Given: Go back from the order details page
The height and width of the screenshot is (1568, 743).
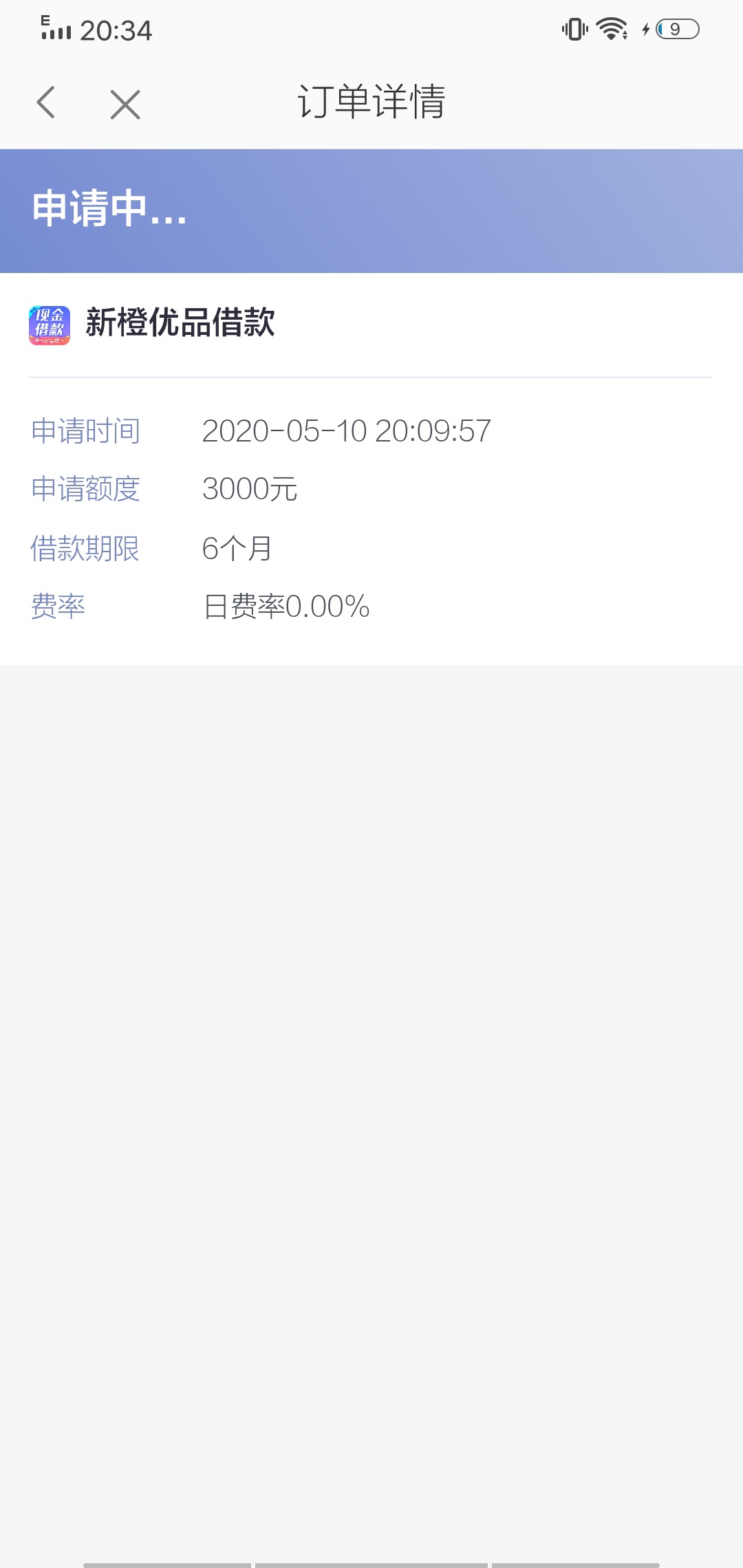Looking at the screenshot, I should pyautogui.click(x=46, y=103).
